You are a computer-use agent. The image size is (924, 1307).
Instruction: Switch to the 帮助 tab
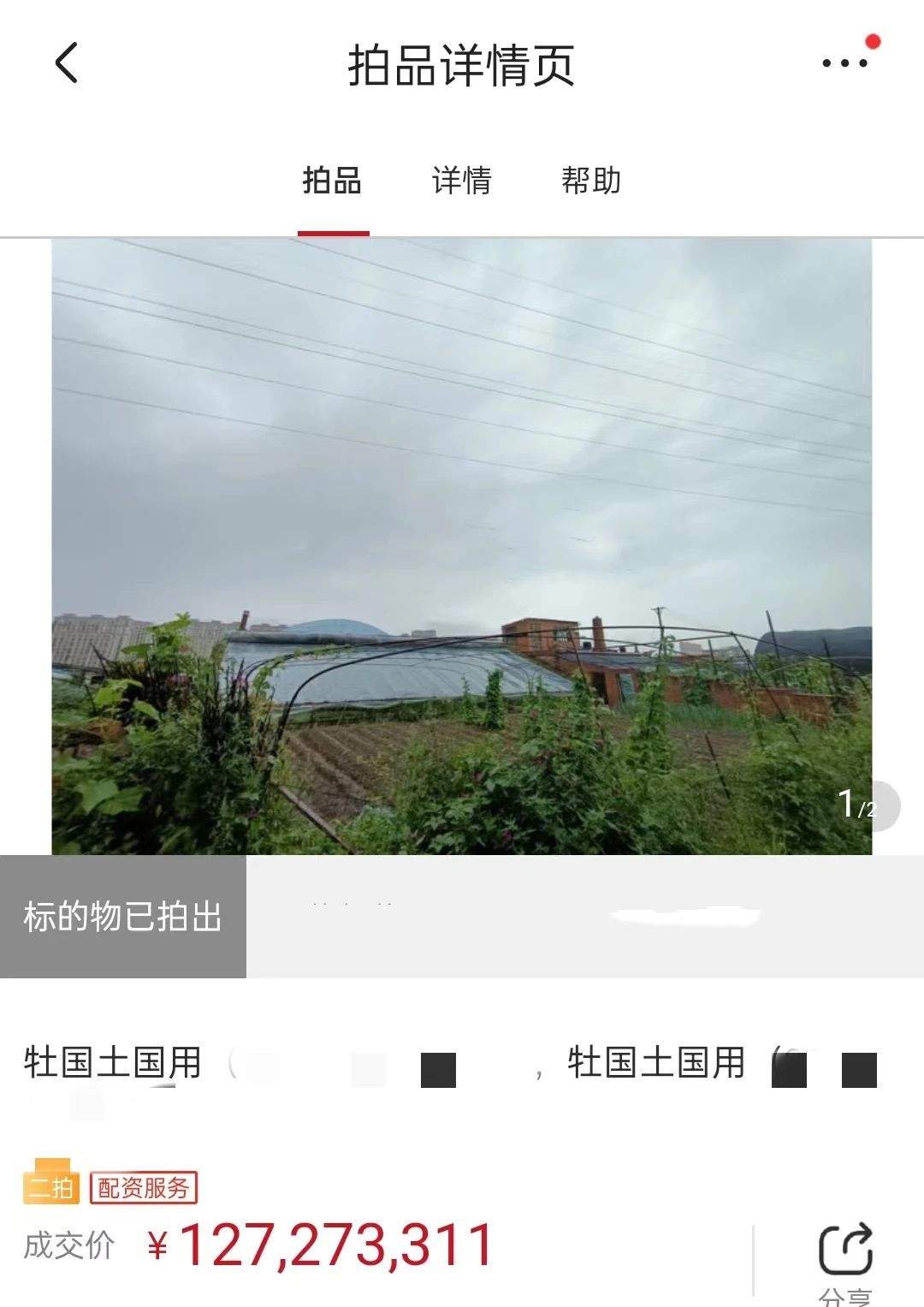click(x=590, y=181)
